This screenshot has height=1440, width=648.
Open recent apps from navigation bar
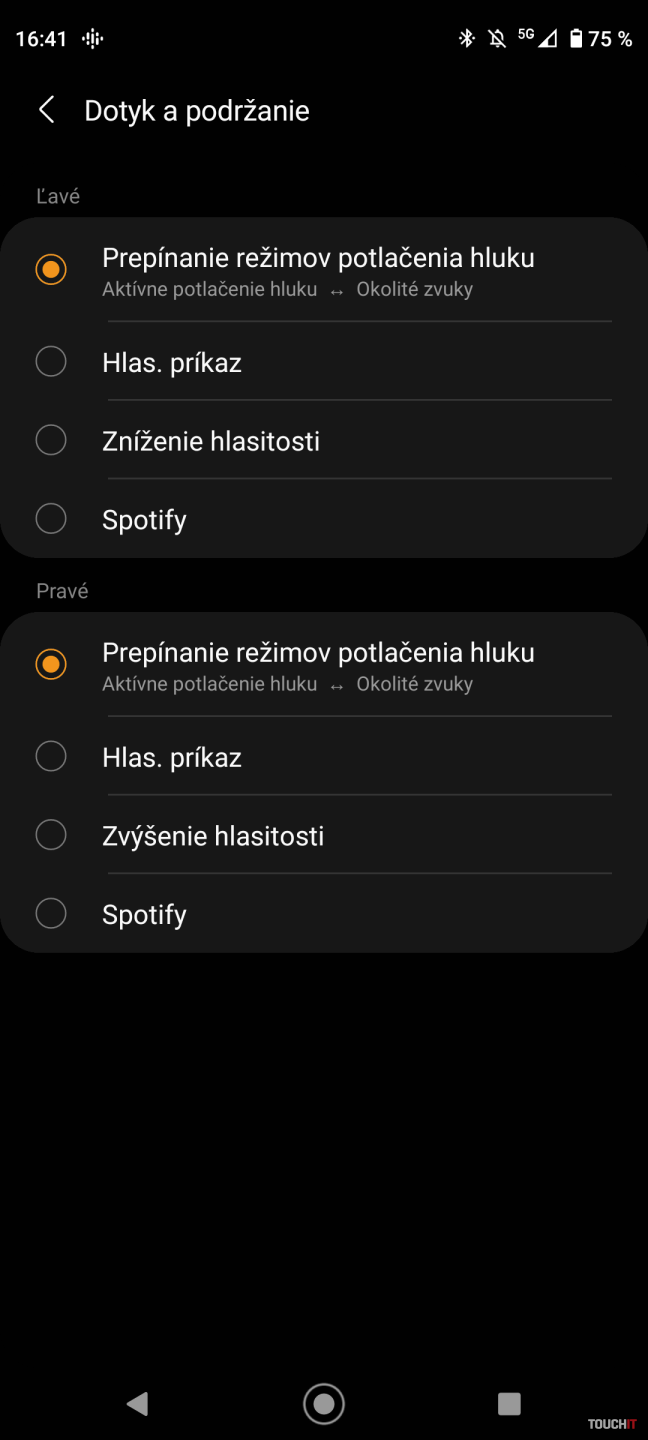509,1404
